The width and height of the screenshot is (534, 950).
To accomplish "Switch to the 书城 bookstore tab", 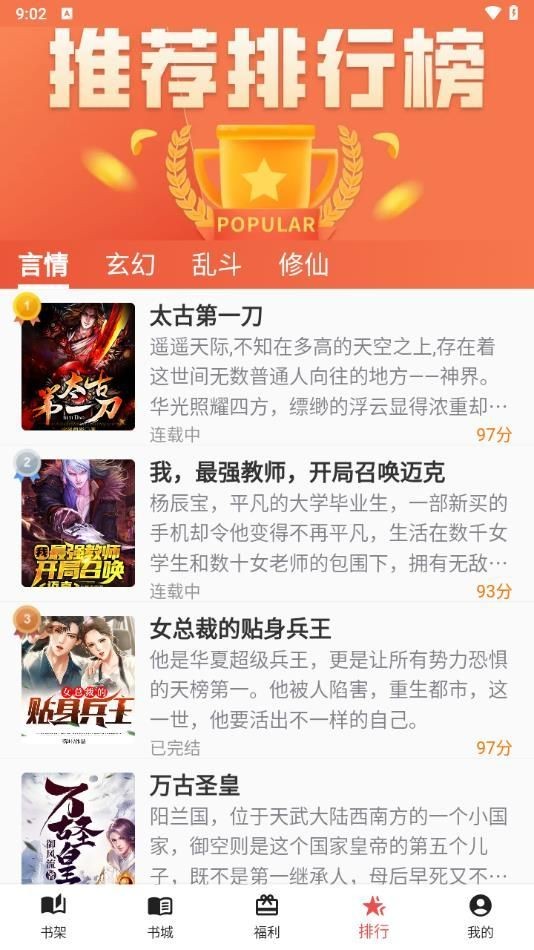I will point(160,917).
